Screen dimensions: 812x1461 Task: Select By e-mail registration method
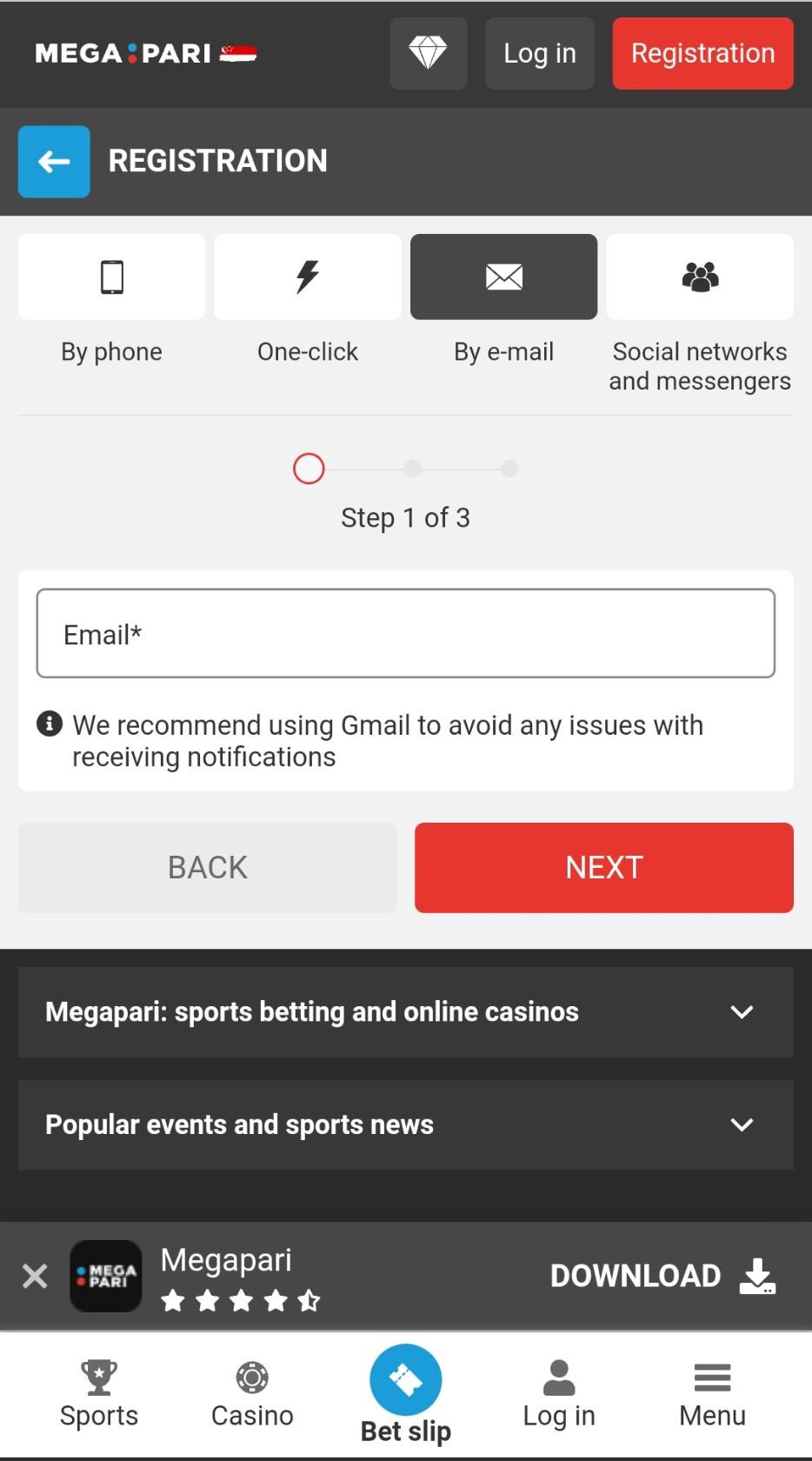(x=503, y=277)
